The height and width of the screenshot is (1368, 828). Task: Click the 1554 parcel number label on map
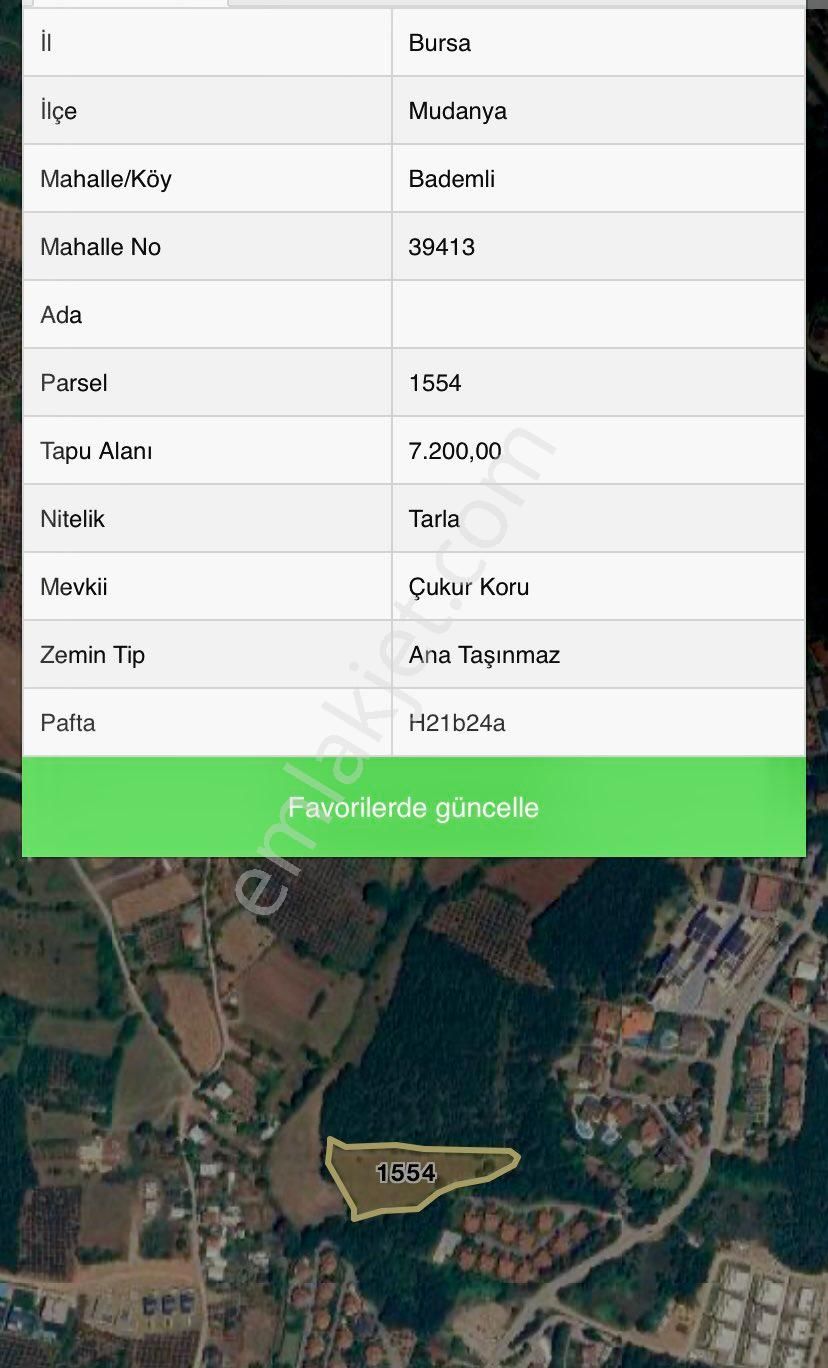(x=407, y=1174)
